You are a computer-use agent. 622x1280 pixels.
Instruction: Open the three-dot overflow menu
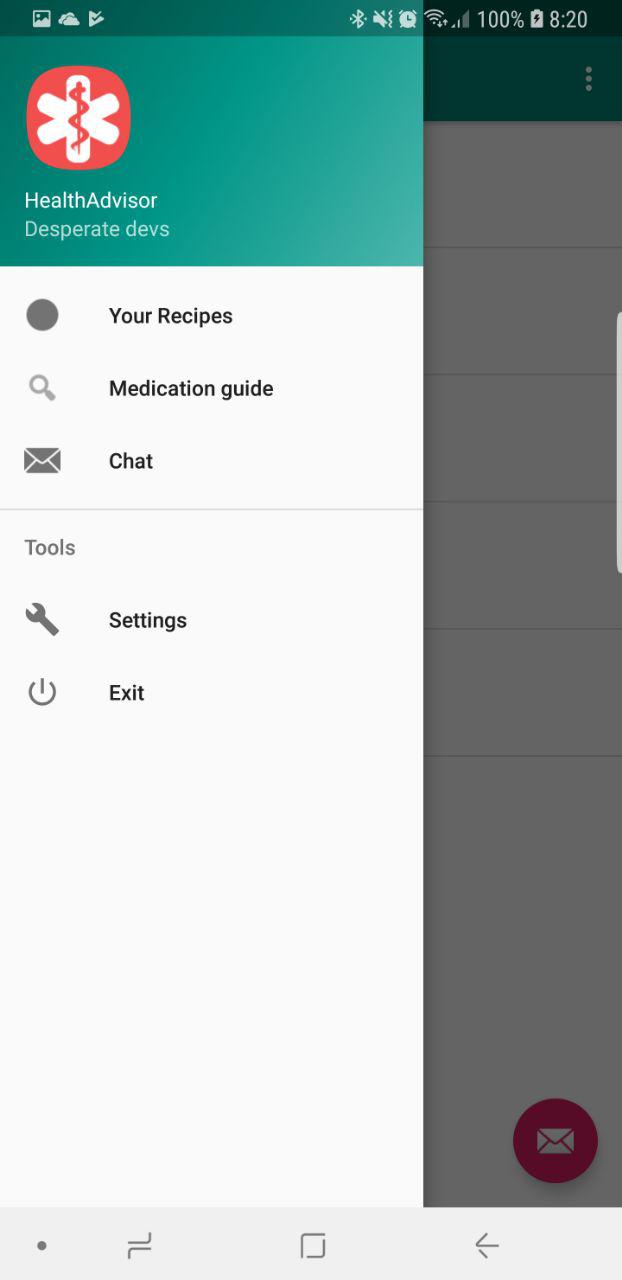589,79
